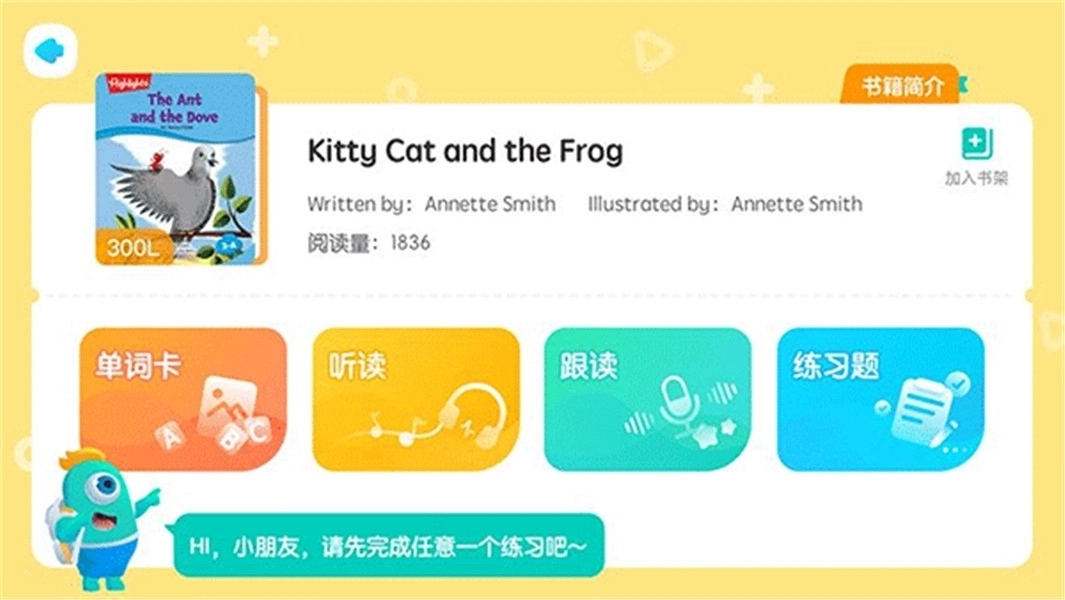
Task: Start the 听读 listening activity
Action: [416, 400]
